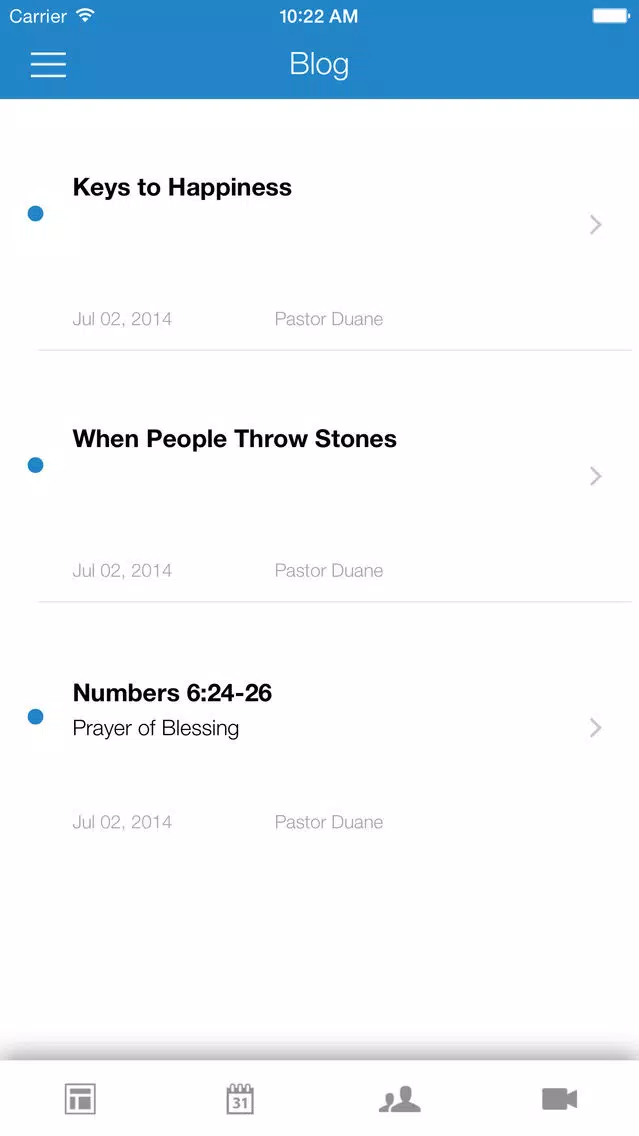Open the hamburger drawer menu

click(x=48, y=64)
